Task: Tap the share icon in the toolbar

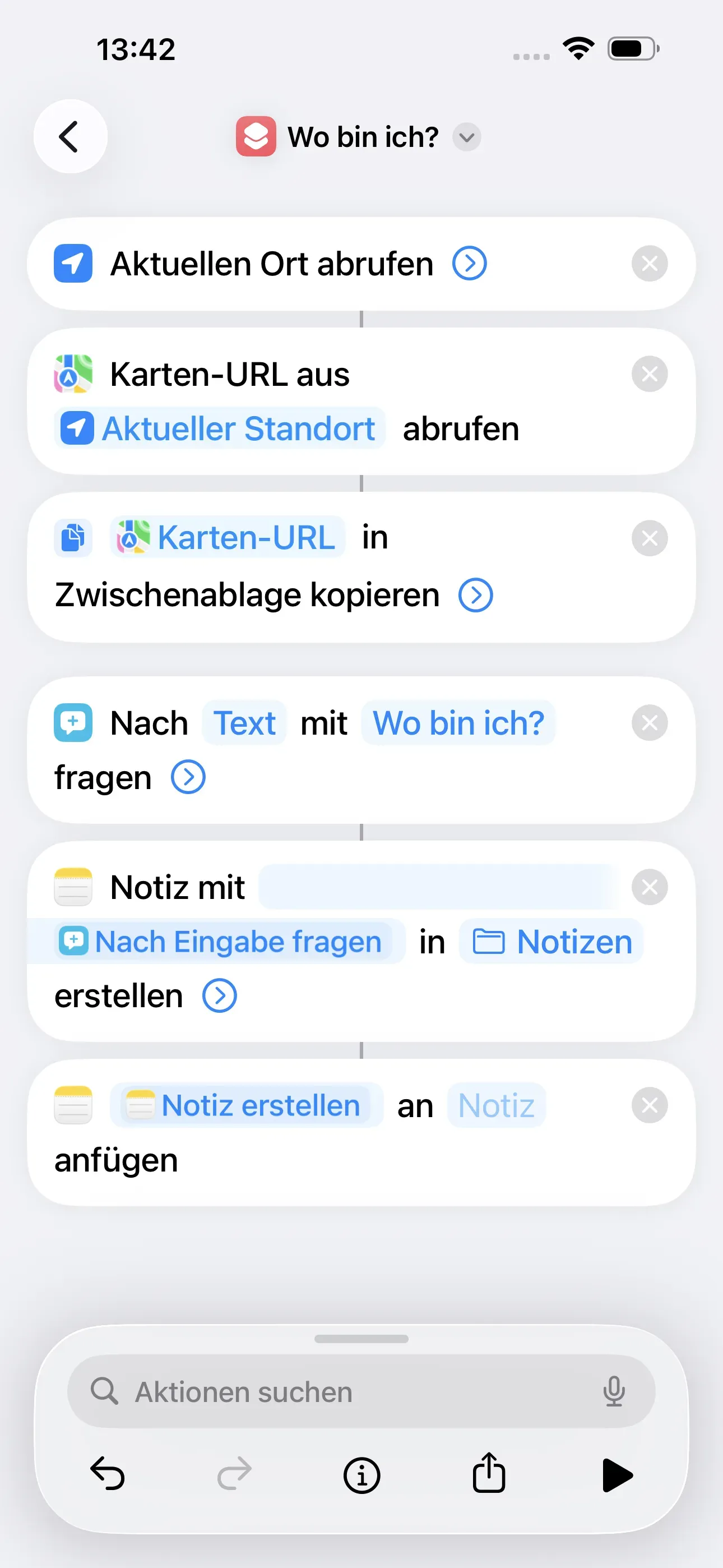Action: [x=488, y=1474]
